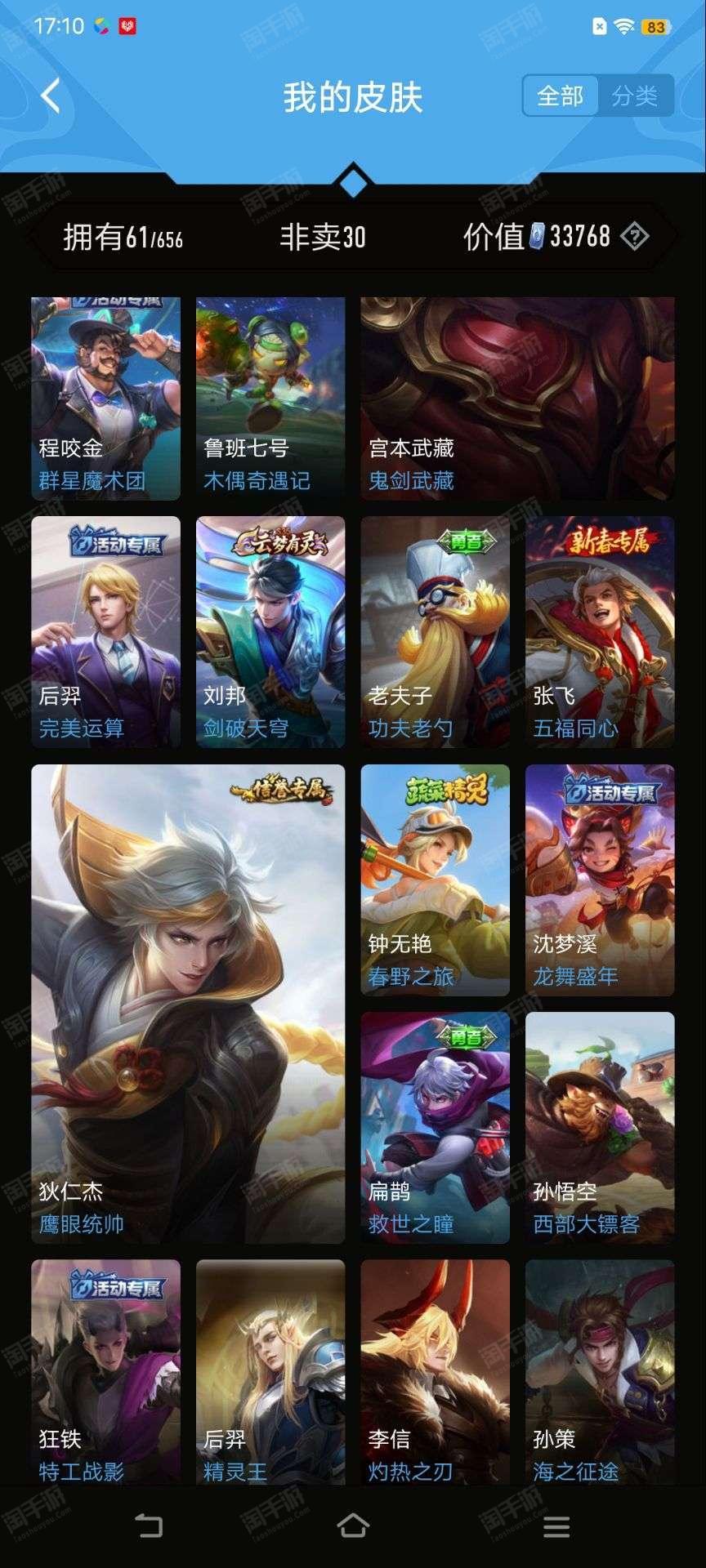Open the value help question icon

pos(635,237)
